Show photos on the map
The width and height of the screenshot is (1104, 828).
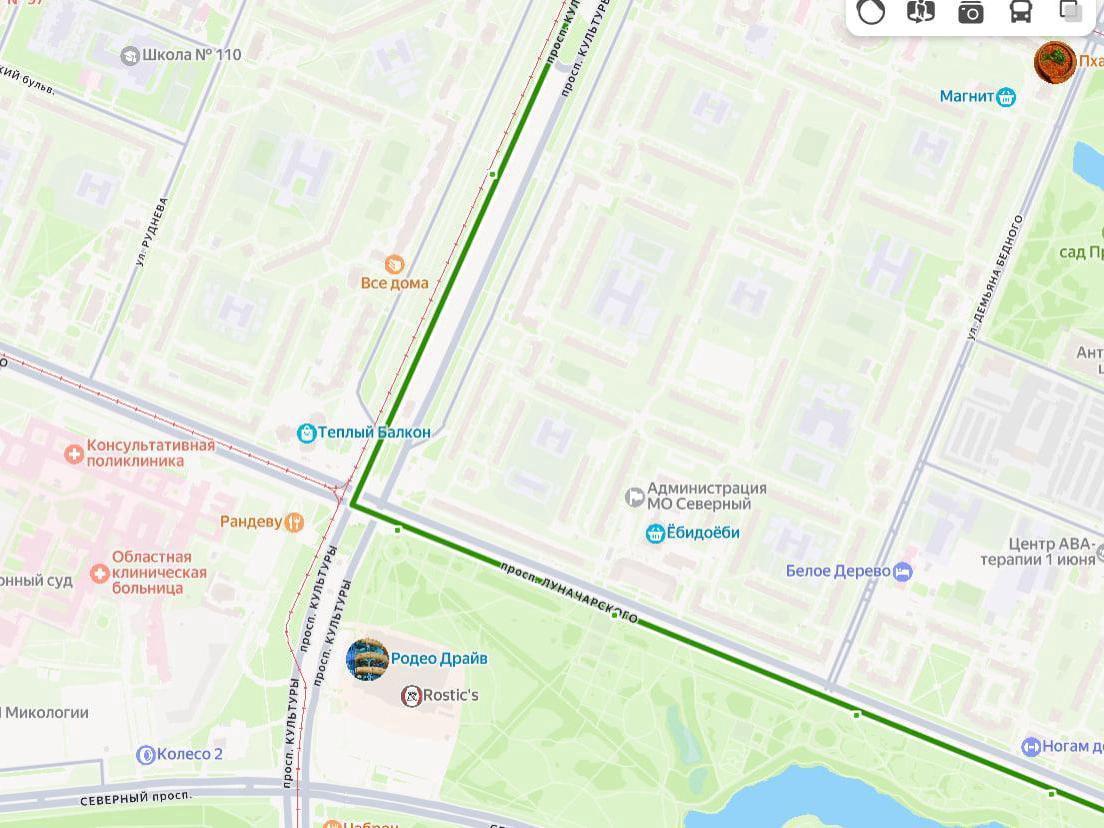pos(970,12)
